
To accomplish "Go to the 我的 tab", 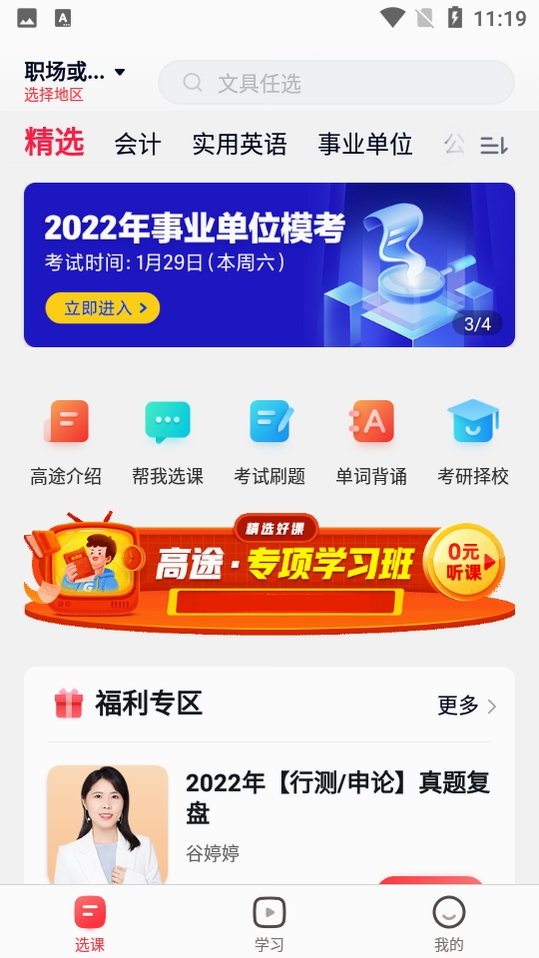I will click(449, 923).
